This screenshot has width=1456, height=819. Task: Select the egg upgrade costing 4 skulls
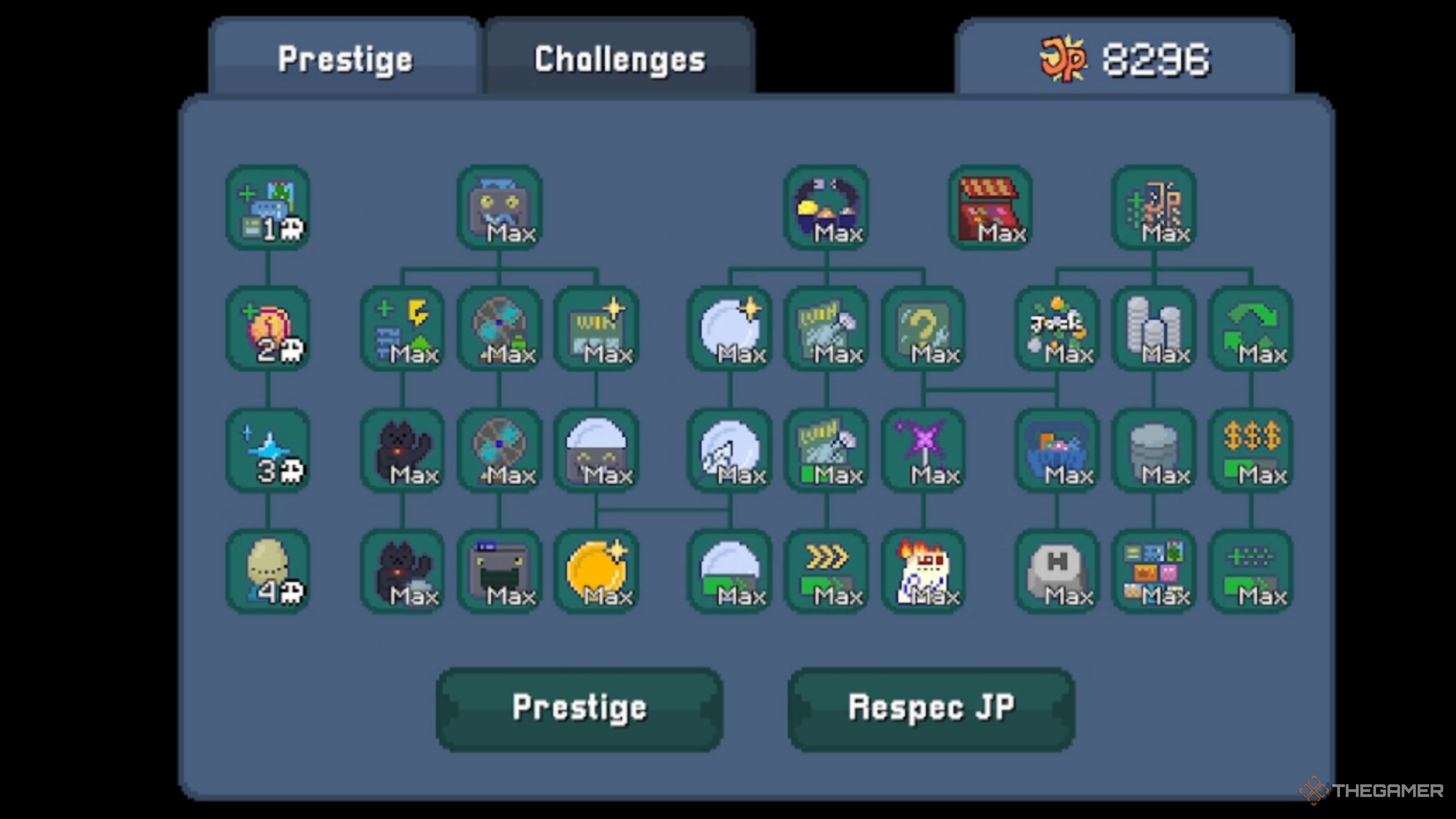pos(268,571)
